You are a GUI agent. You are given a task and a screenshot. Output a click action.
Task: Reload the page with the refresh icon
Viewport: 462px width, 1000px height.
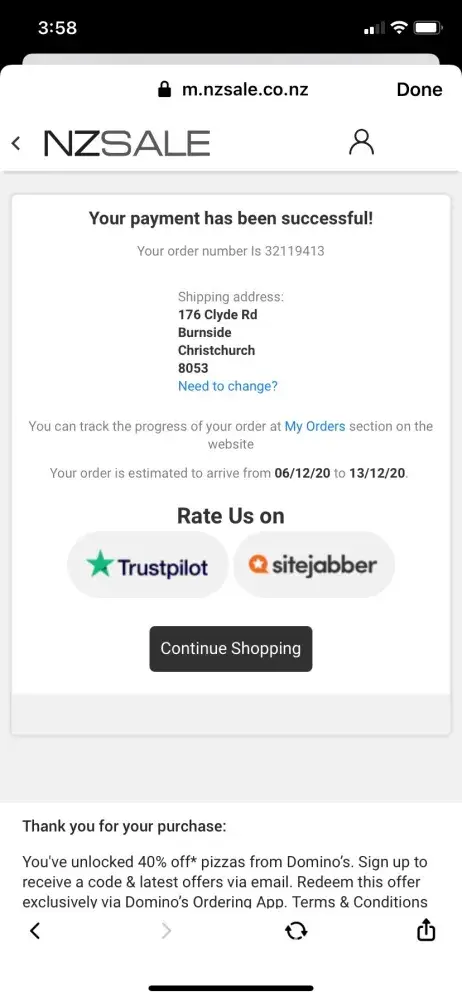(295, 931)
